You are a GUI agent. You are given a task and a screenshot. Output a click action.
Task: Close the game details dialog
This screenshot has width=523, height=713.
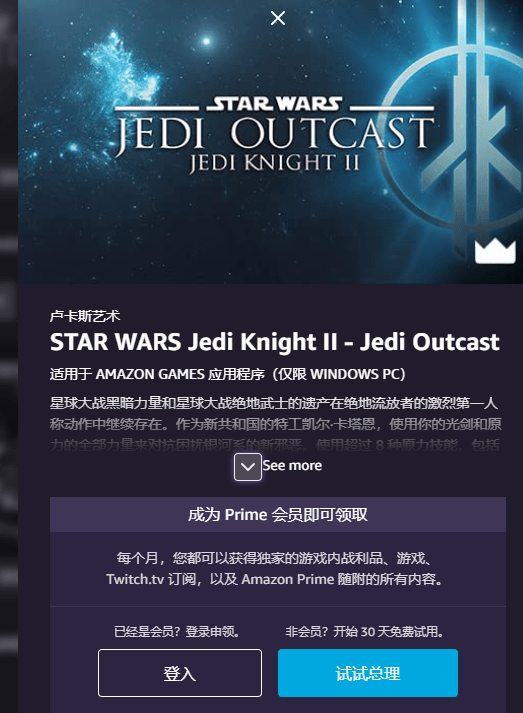pos(277,18)
